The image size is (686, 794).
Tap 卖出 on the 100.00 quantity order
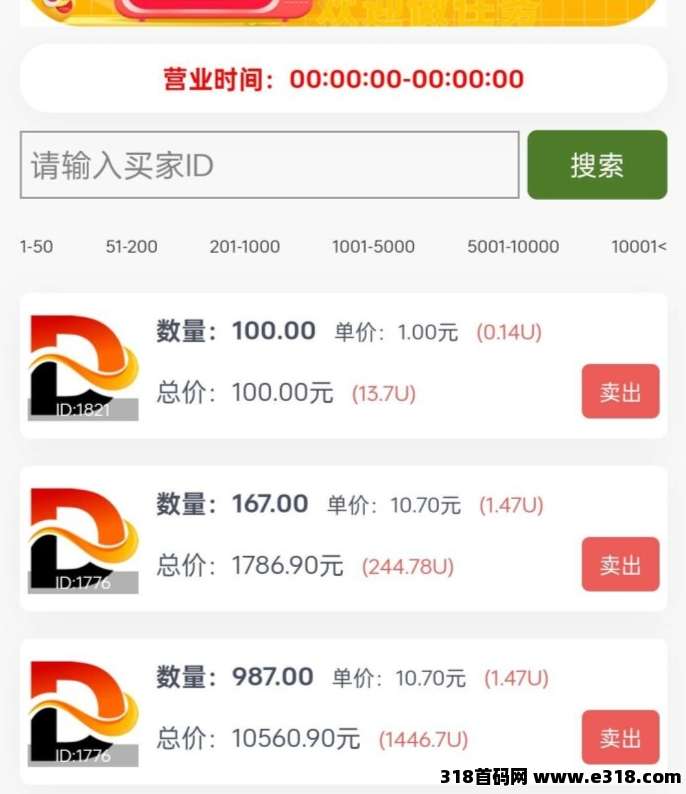tap(620, 391)
